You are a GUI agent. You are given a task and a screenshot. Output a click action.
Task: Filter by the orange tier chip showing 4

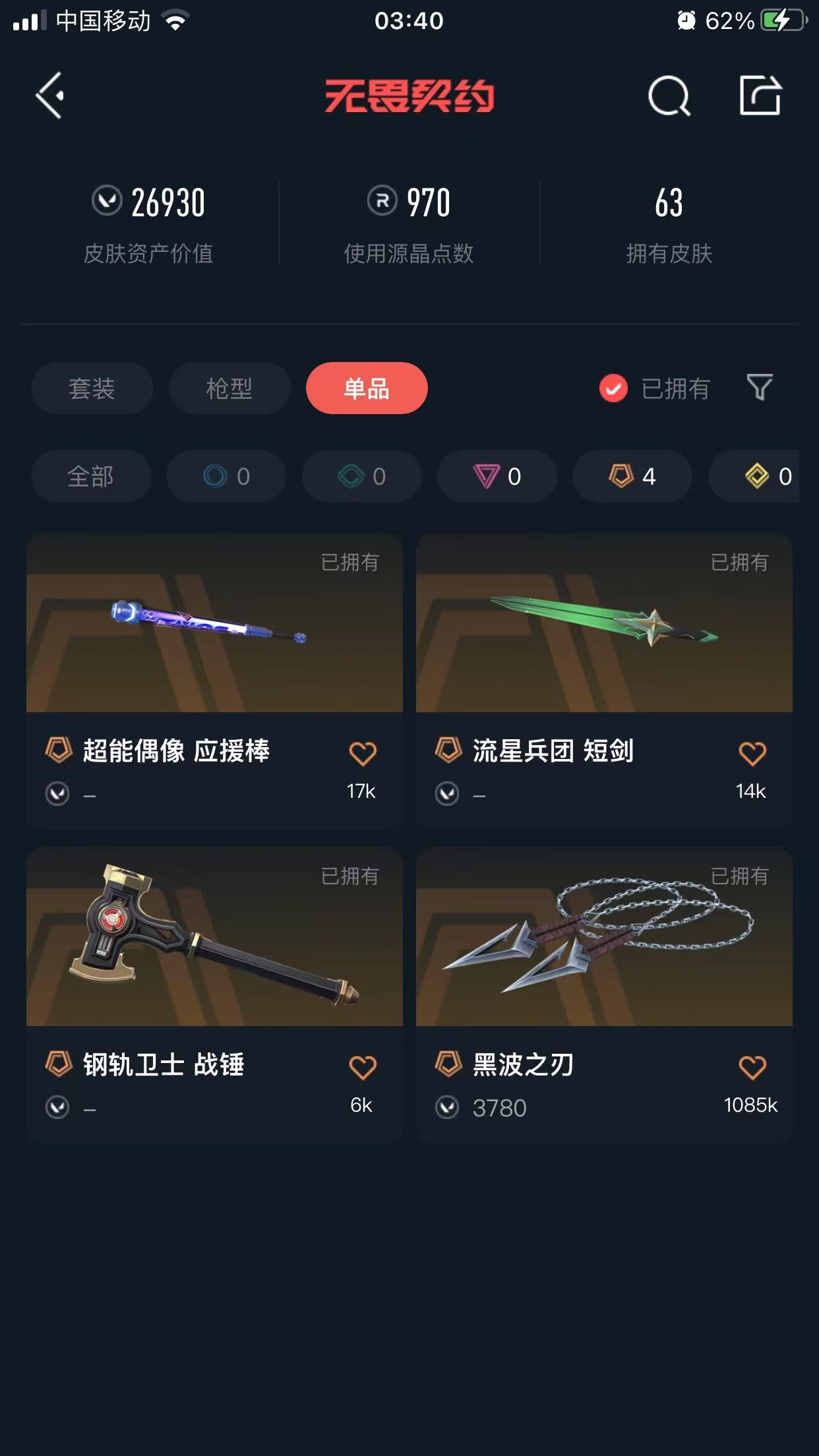pos(632,476)
